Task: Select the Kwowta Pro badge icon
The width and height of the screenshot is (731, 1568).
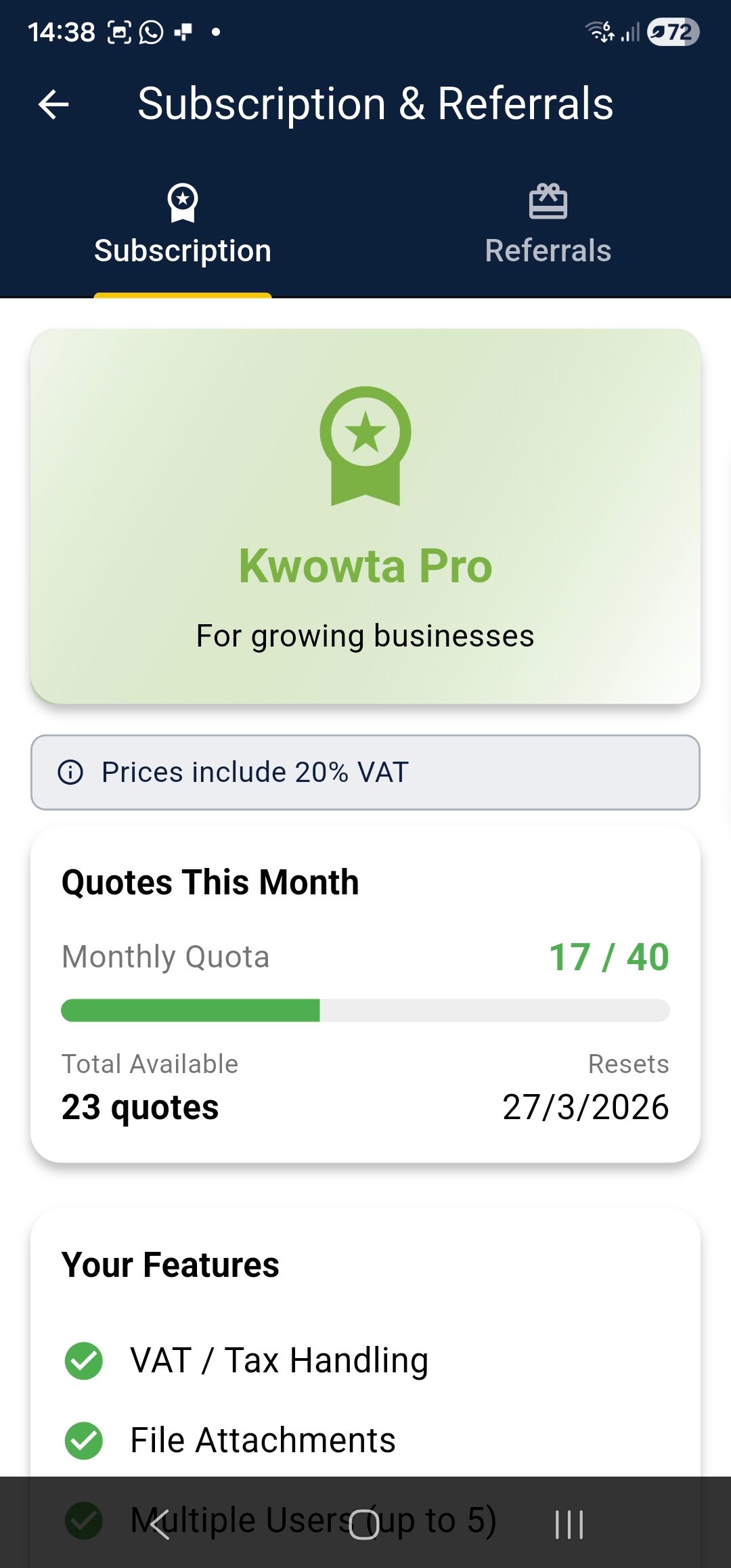Action: [365, 447]
